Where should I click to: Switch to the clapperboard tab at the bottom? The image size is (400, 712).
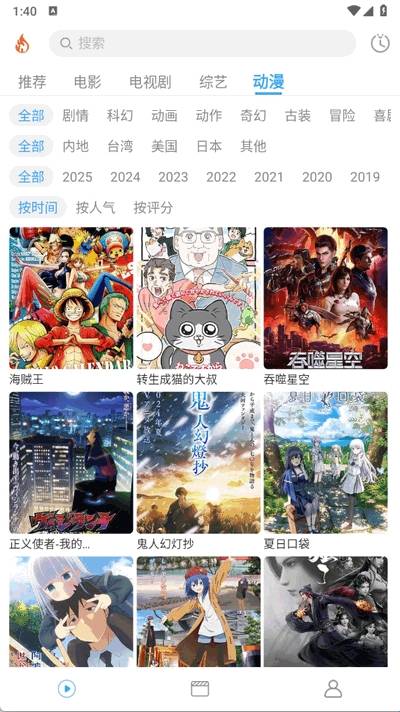[x=200, y=688]
